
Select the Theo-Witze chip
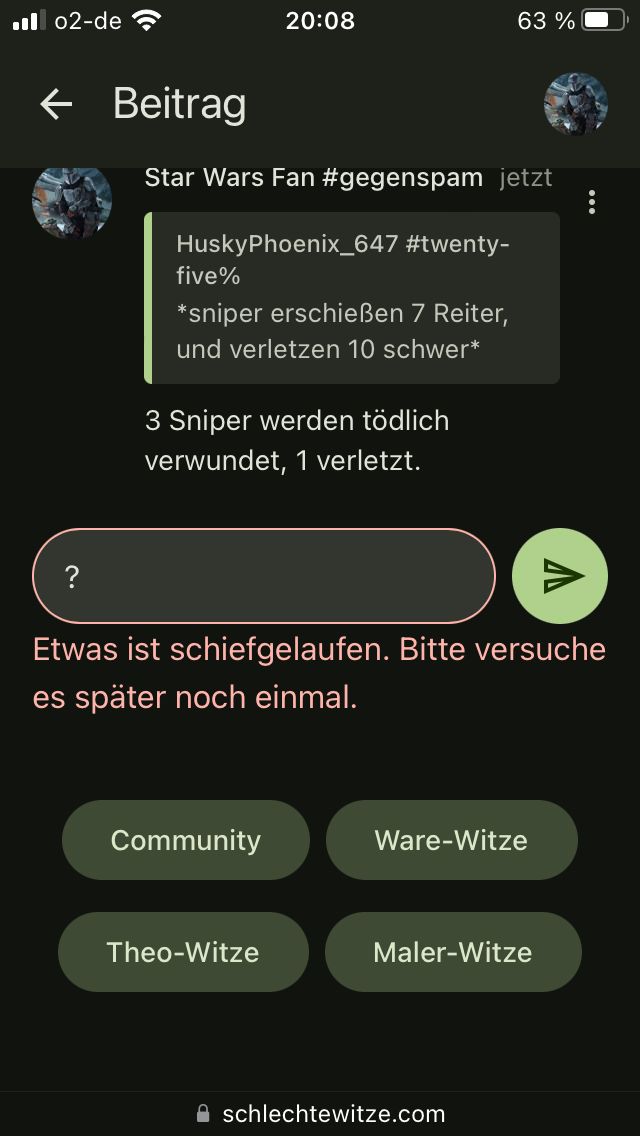[x=183, y=952]
